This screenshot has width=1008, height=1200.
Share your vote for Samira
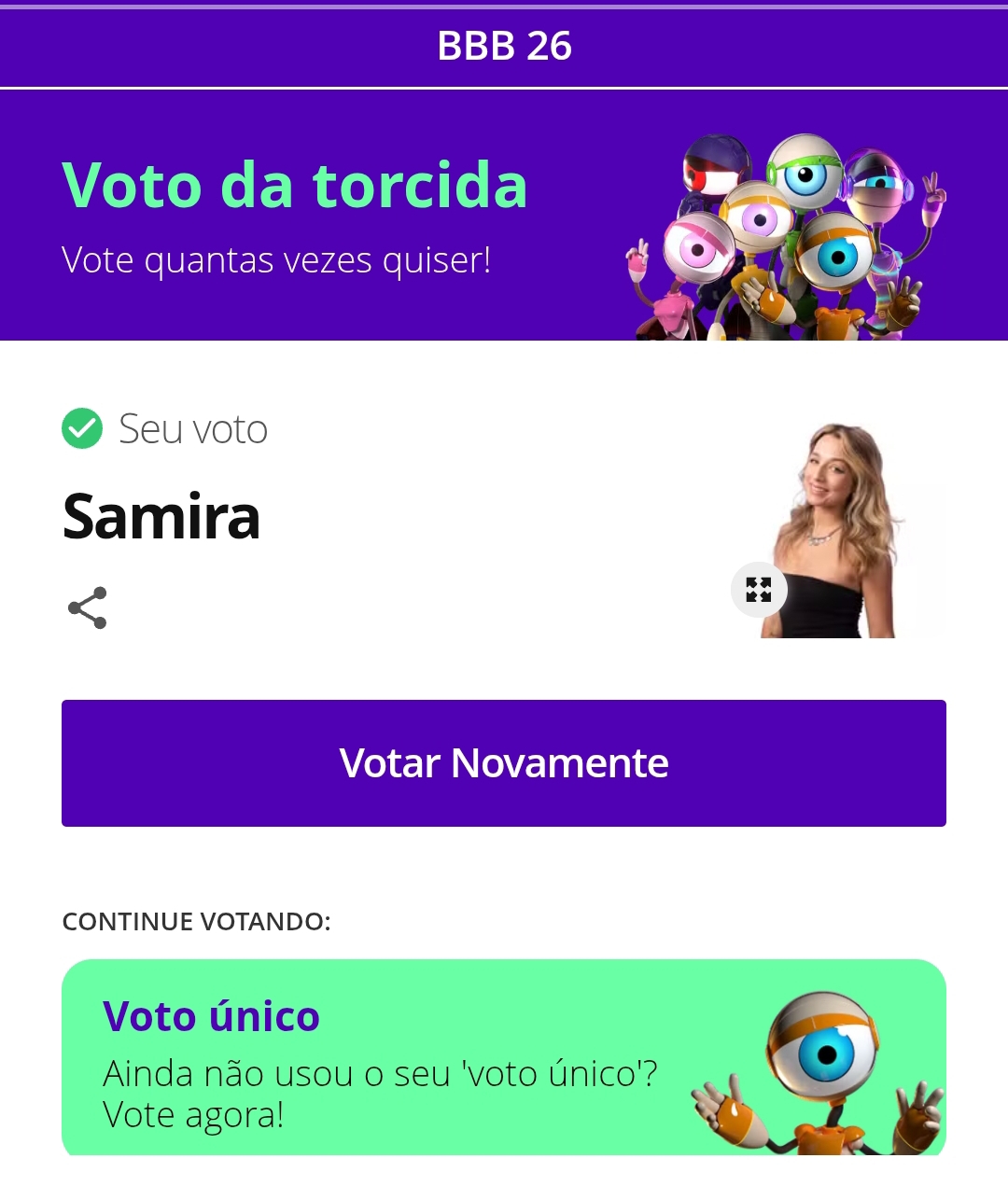pyautogui.click(x=88, y=608)
